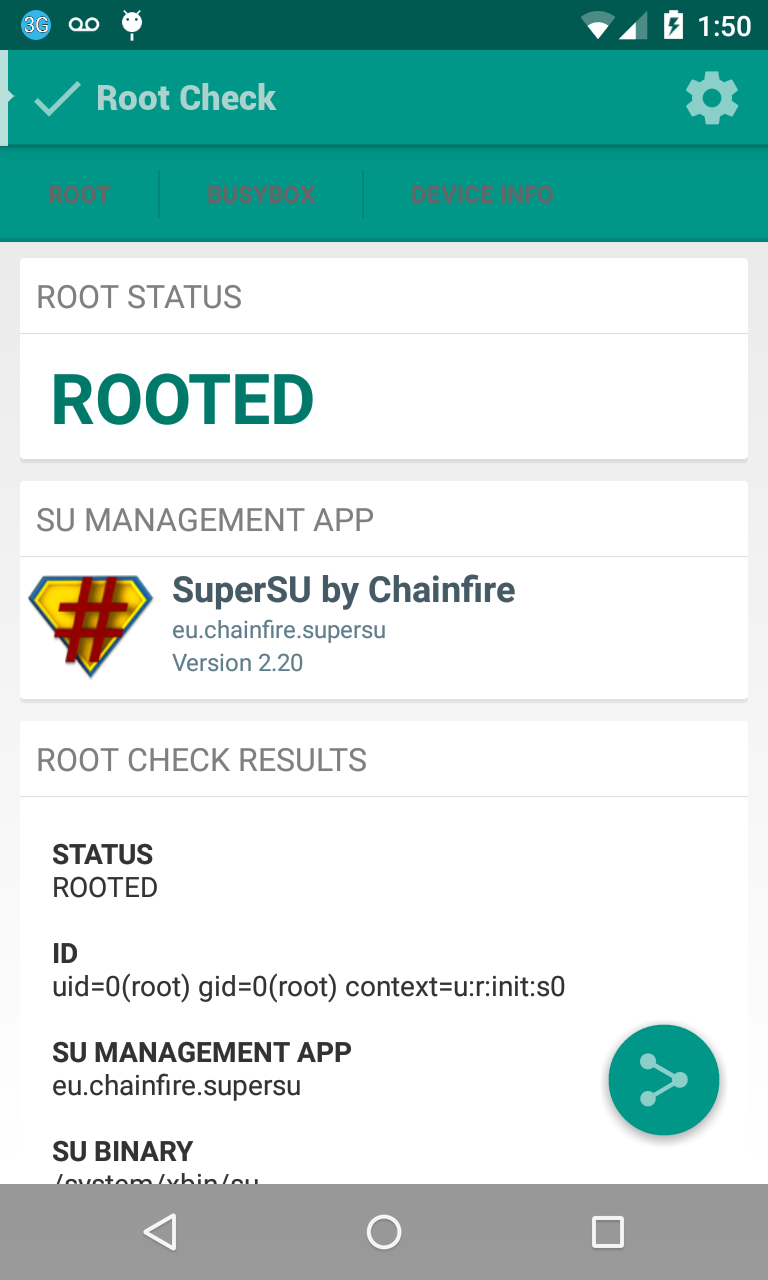Return to the home screen
Screen dimensions: 768x1280
[x=384, y=1232]
